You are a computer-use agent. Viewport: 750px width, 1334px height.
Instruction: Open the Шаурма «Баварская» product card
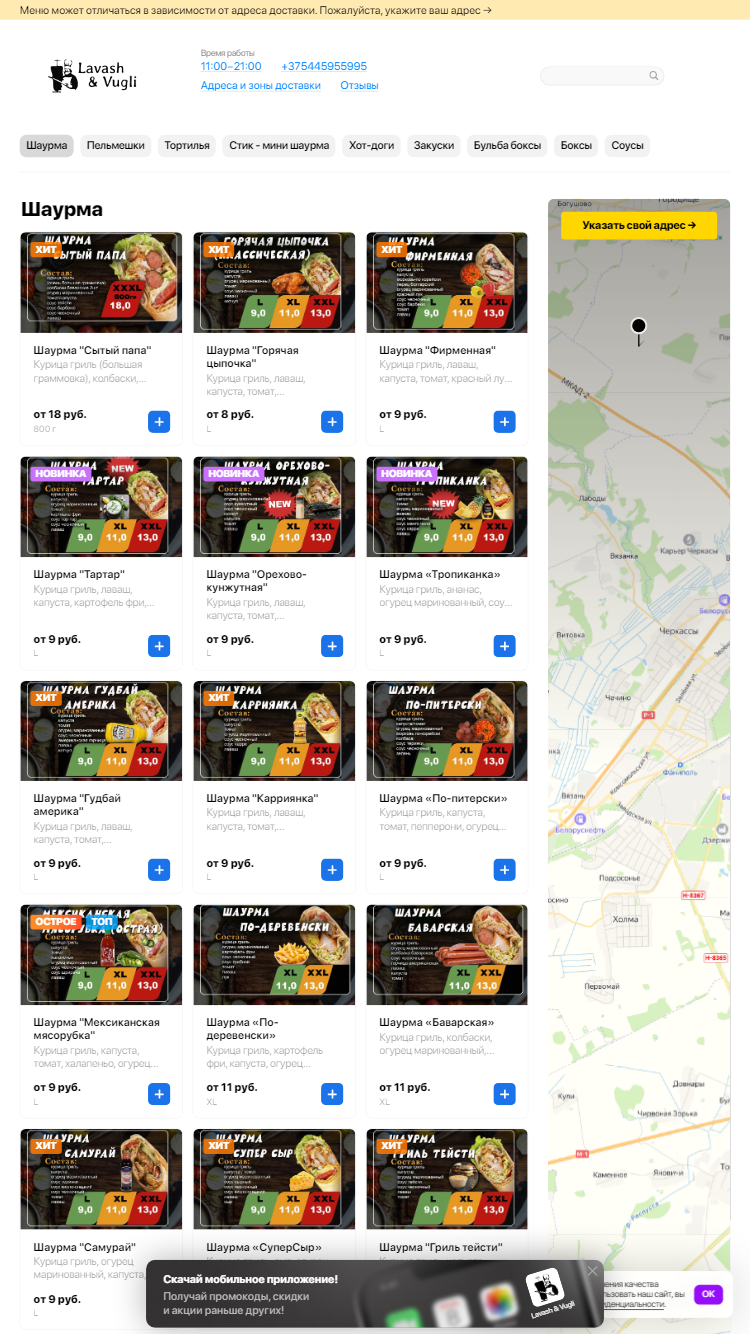(447, 1011)
